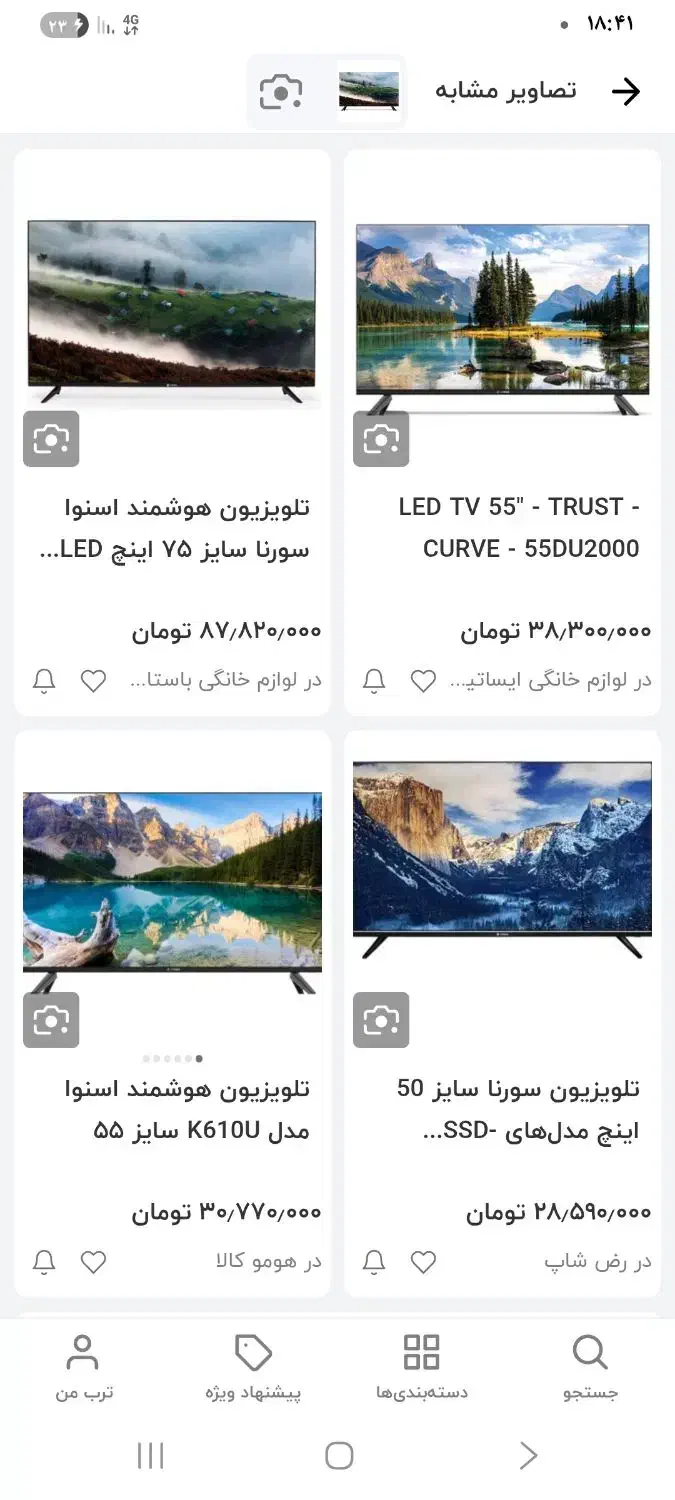
Task: Tap the bell on the 87,820,000 Toman TV
Action: 44,681
